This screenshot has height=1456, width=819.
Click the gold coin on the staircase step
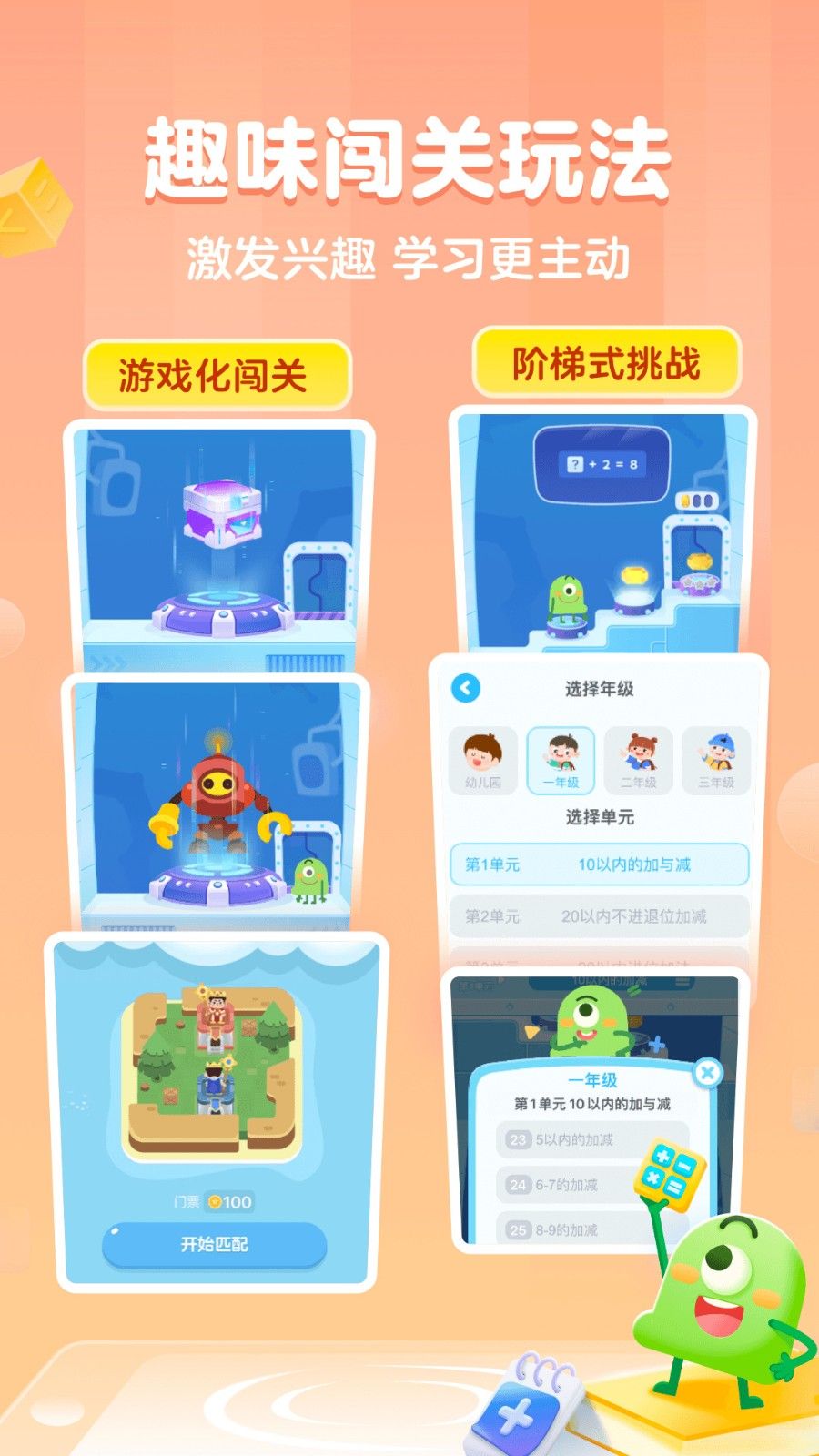tap(637, 577)
